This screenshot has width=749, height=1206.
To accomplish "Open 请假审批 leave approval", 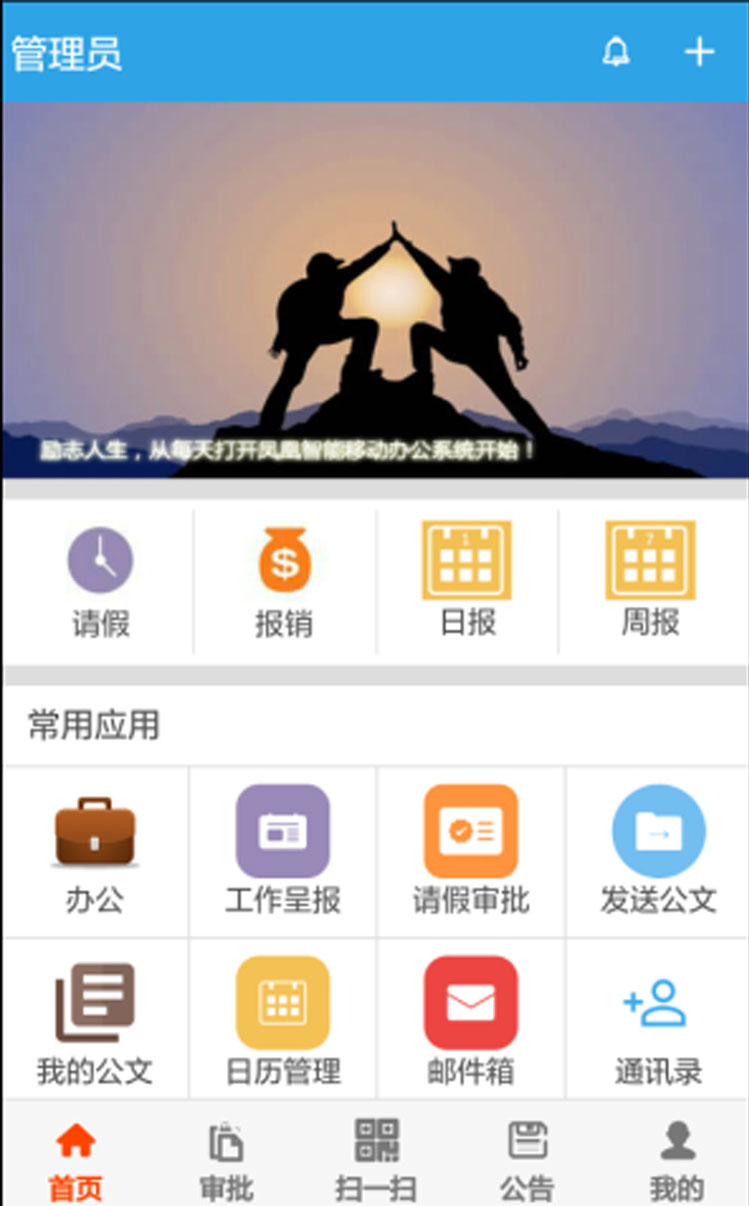I will (x=471, y=853).
